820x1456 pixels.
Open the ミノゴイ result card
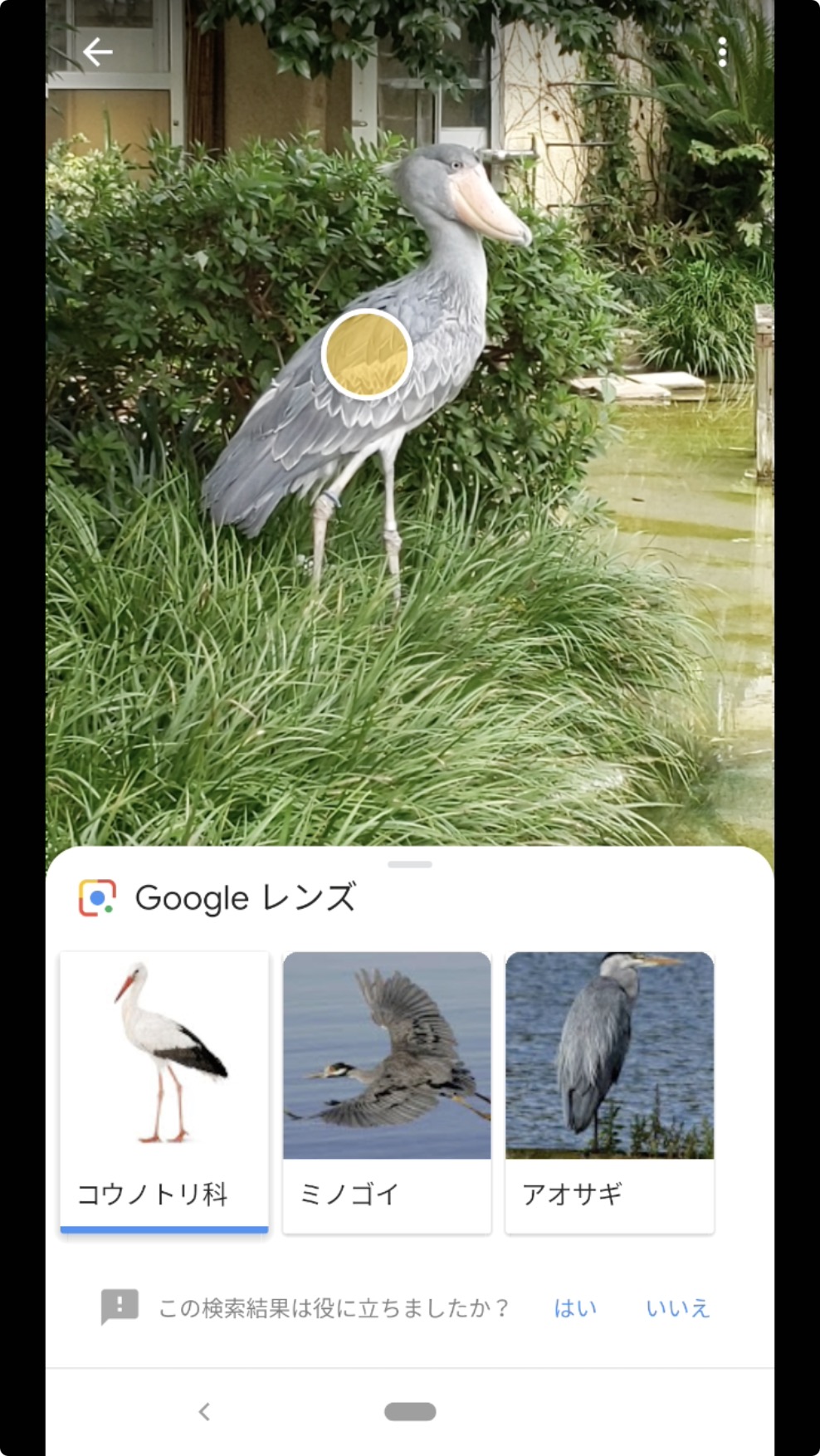point(387,1092)
